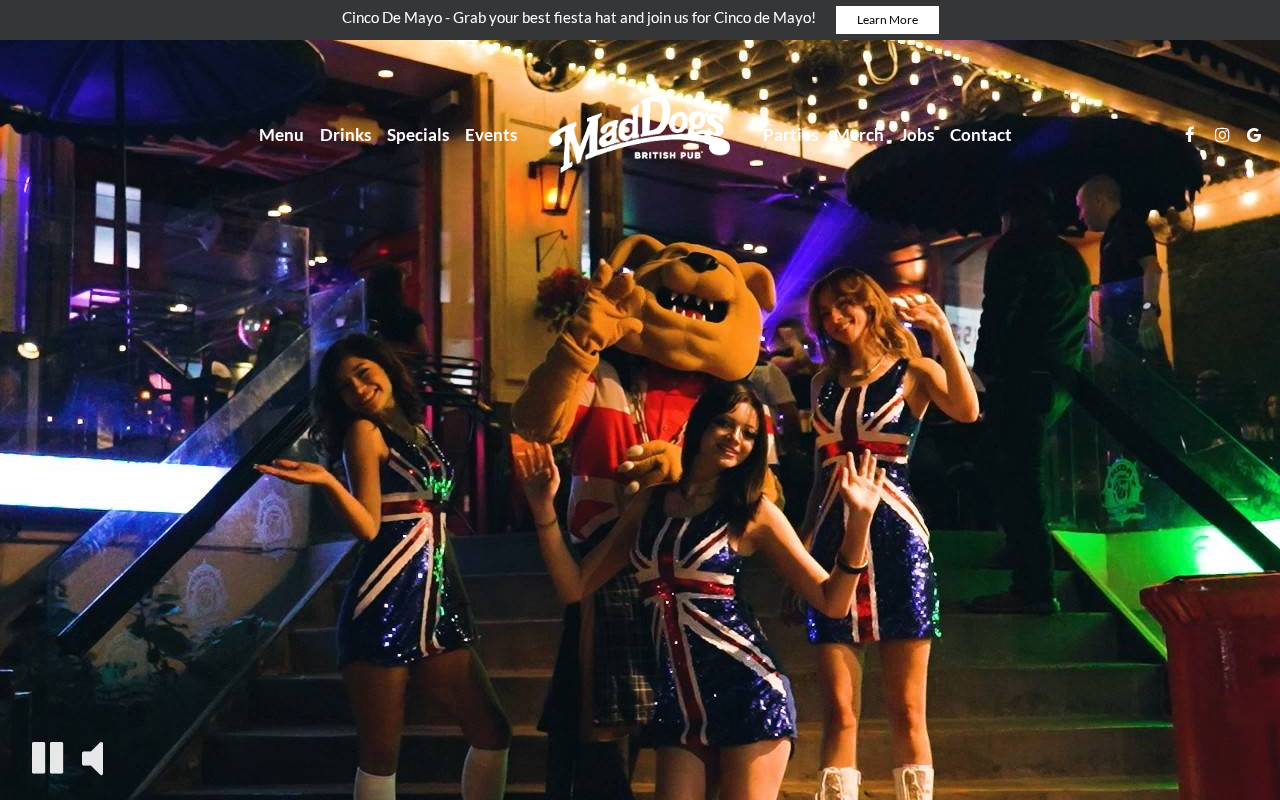This screenshot has width=1280, height=800.
Task: Go to Contact page
Action: pyautogui.click(x=980, y=134)
